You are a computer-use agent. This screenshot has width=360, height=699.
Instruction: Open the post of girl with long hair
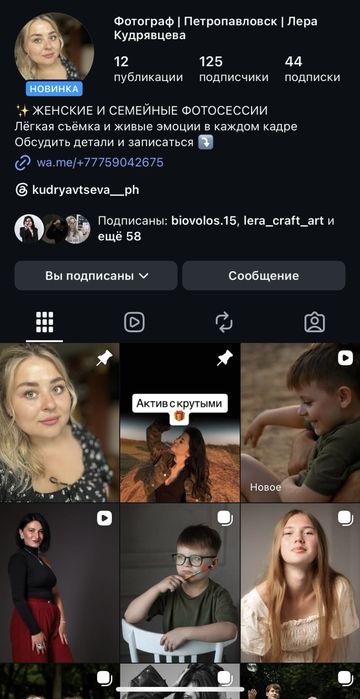[x=300, y=583]
